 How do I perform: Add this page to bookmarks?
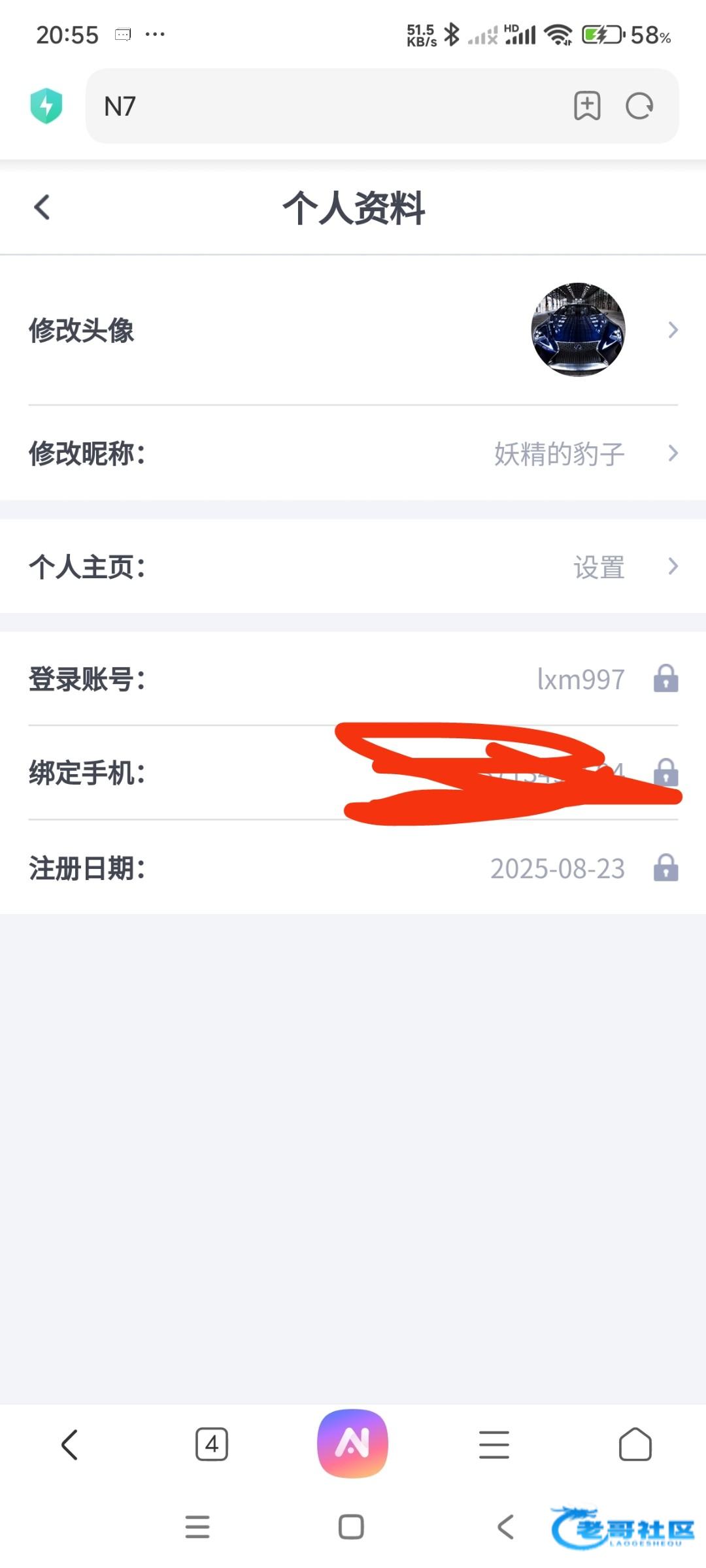587,106
